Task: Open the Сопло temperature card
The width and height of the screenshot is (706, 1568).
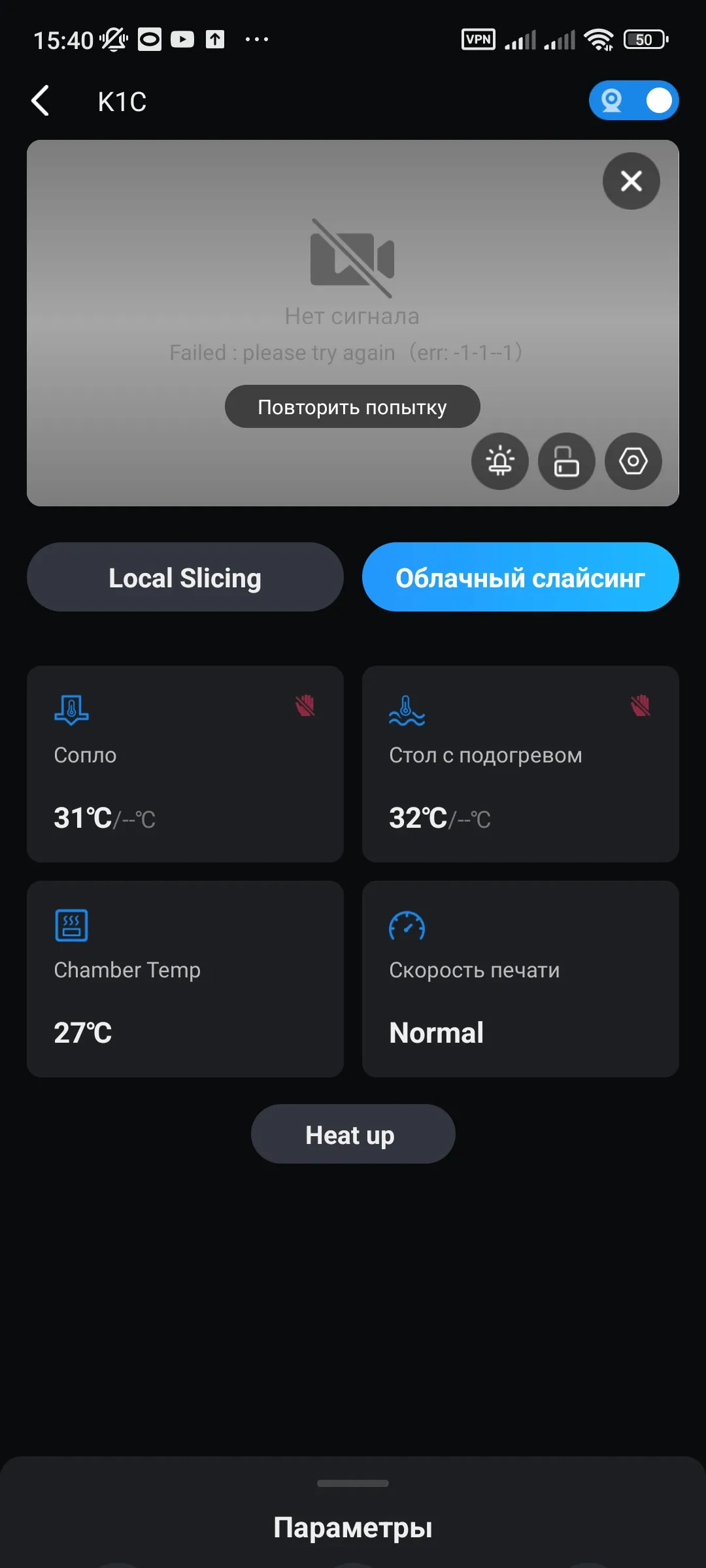Action: (185, 764)
